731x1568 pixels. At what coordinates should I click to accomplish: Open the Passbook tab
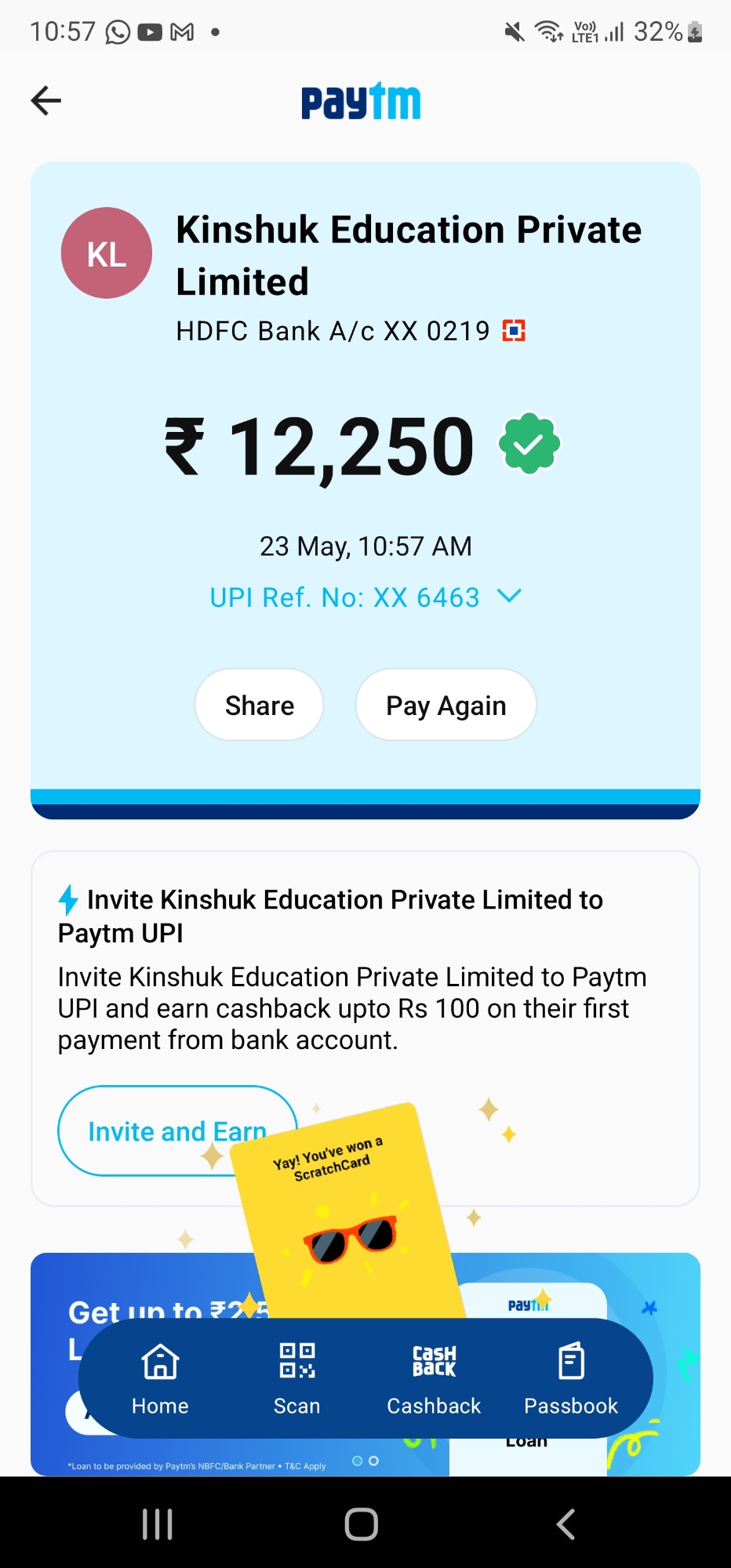(571, 1378)
